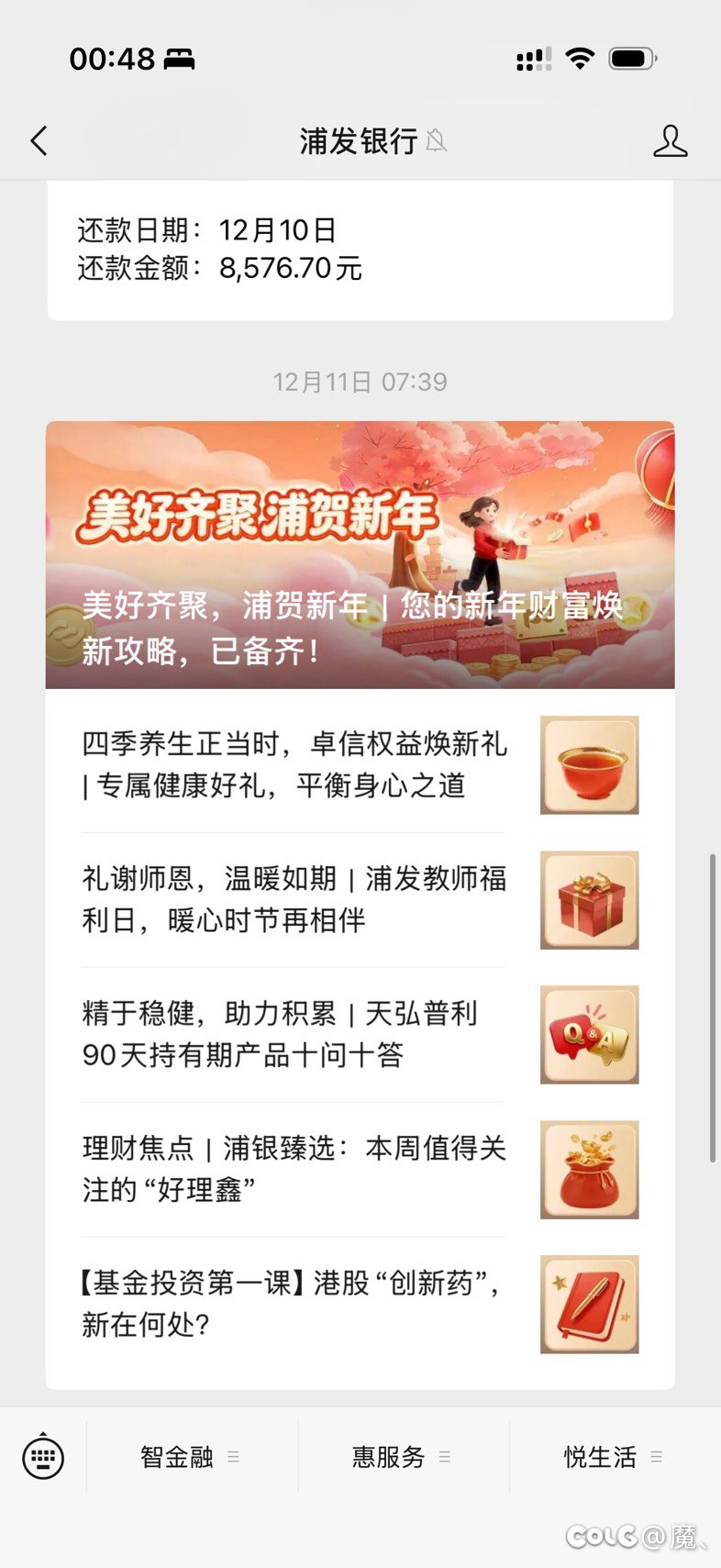Read 基金投资第一课 港股创新药 article
This screenshot has width=721, height=1568.
coord(294,1304)
